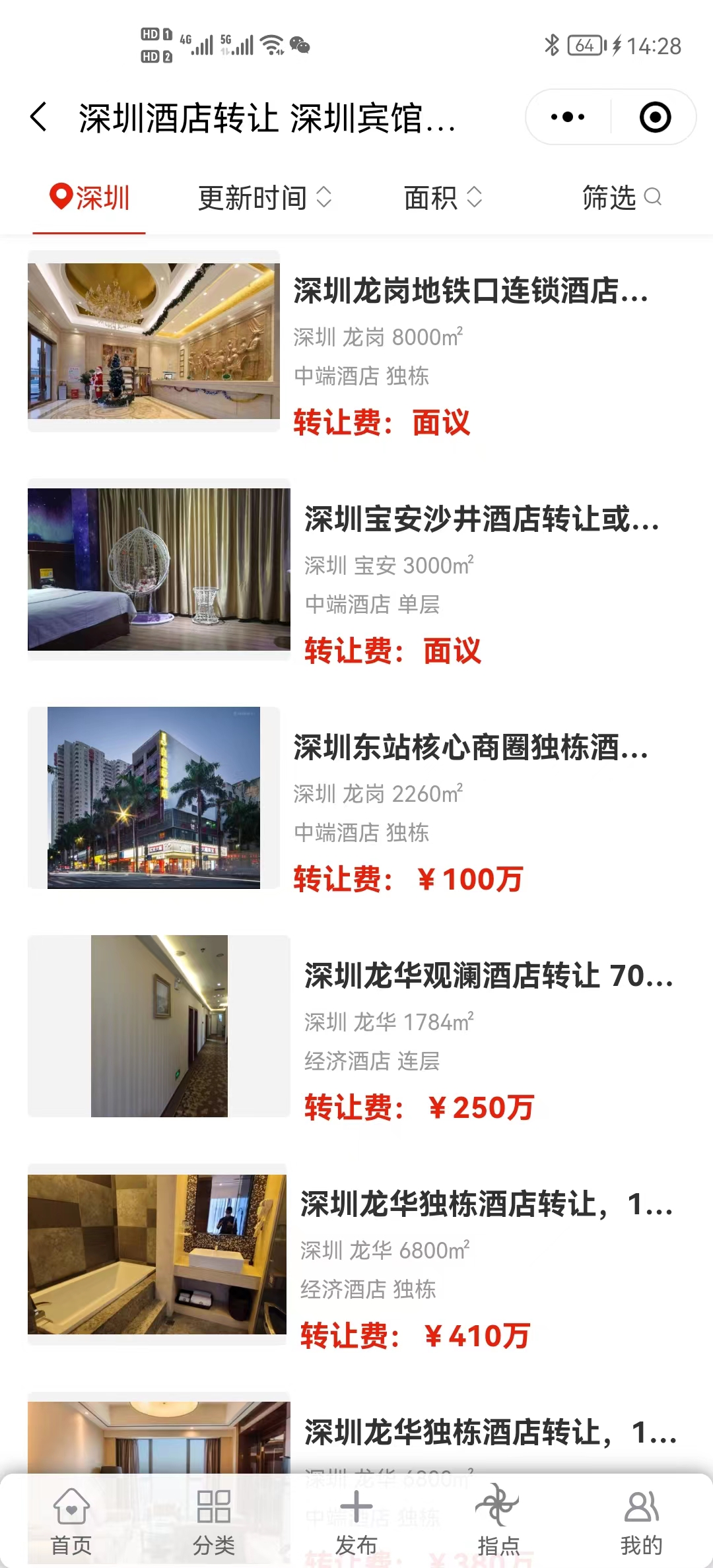Open the 筛选 filter options
713x1568 pixels.
(621, 198)
